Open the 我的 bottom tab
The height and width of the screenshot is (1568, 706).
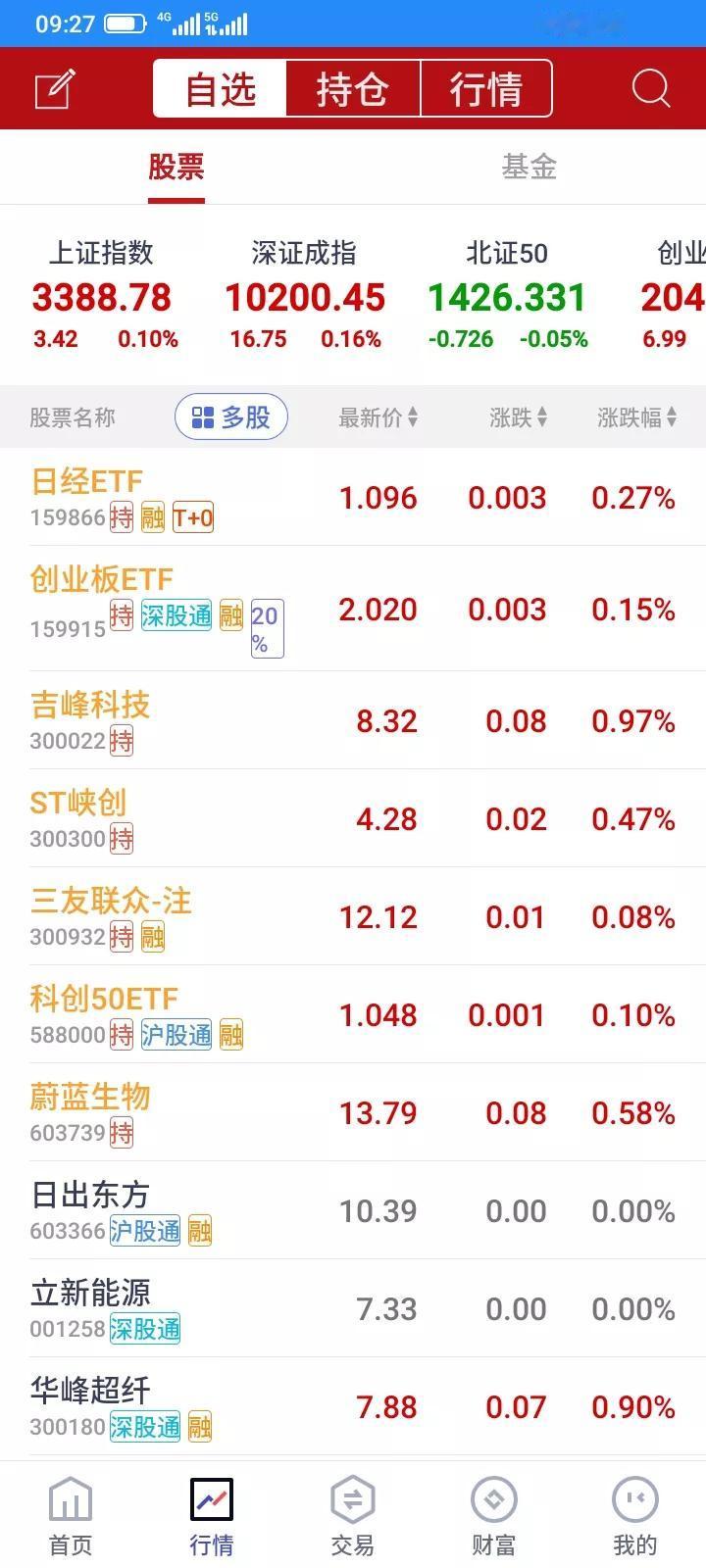click(x=634, y=1516)
